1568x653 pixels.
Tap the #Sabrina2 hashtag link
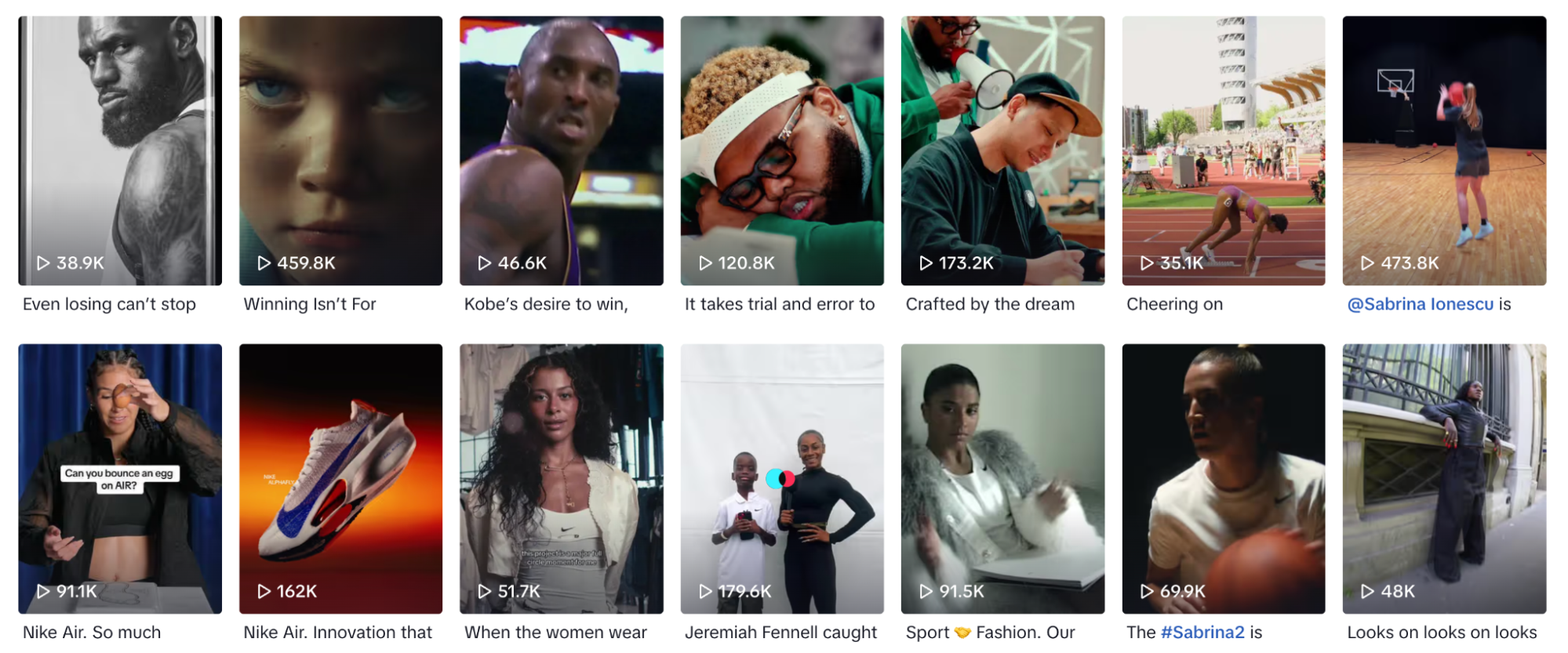1202,632
